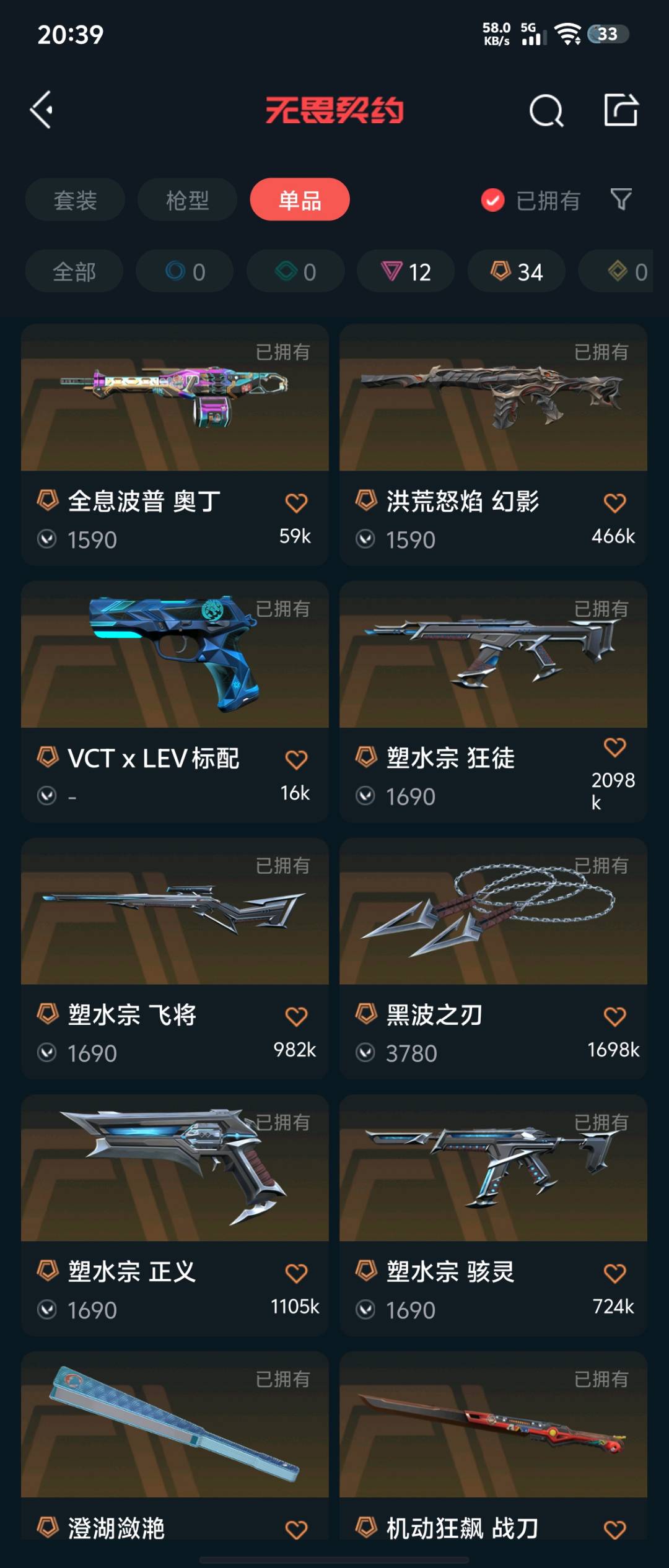This screenshot has width=669, height=1568.
Task: Switch to the 枪型 tab
Action: [187, 200]
